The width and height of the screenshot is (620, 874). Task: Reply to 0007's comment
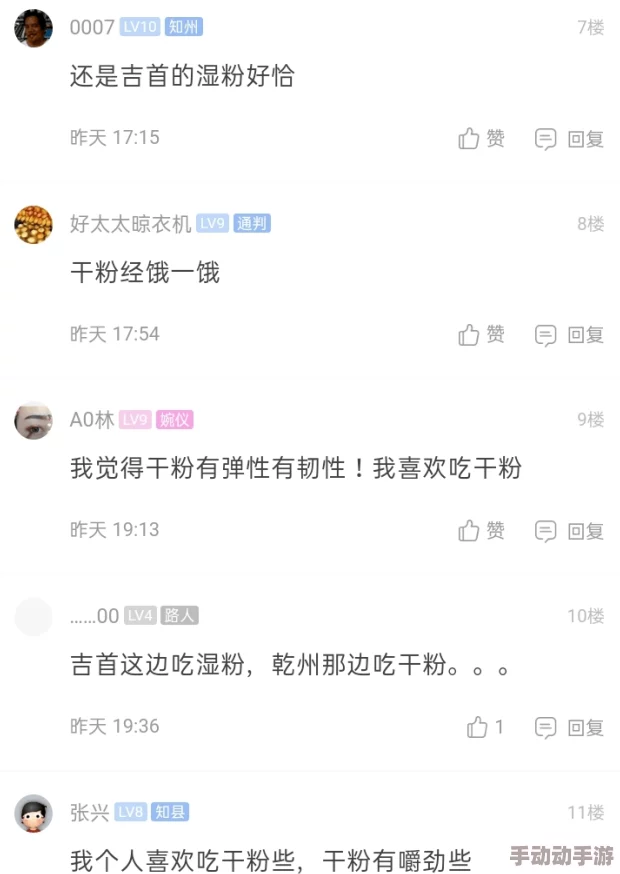click(569, 139)
